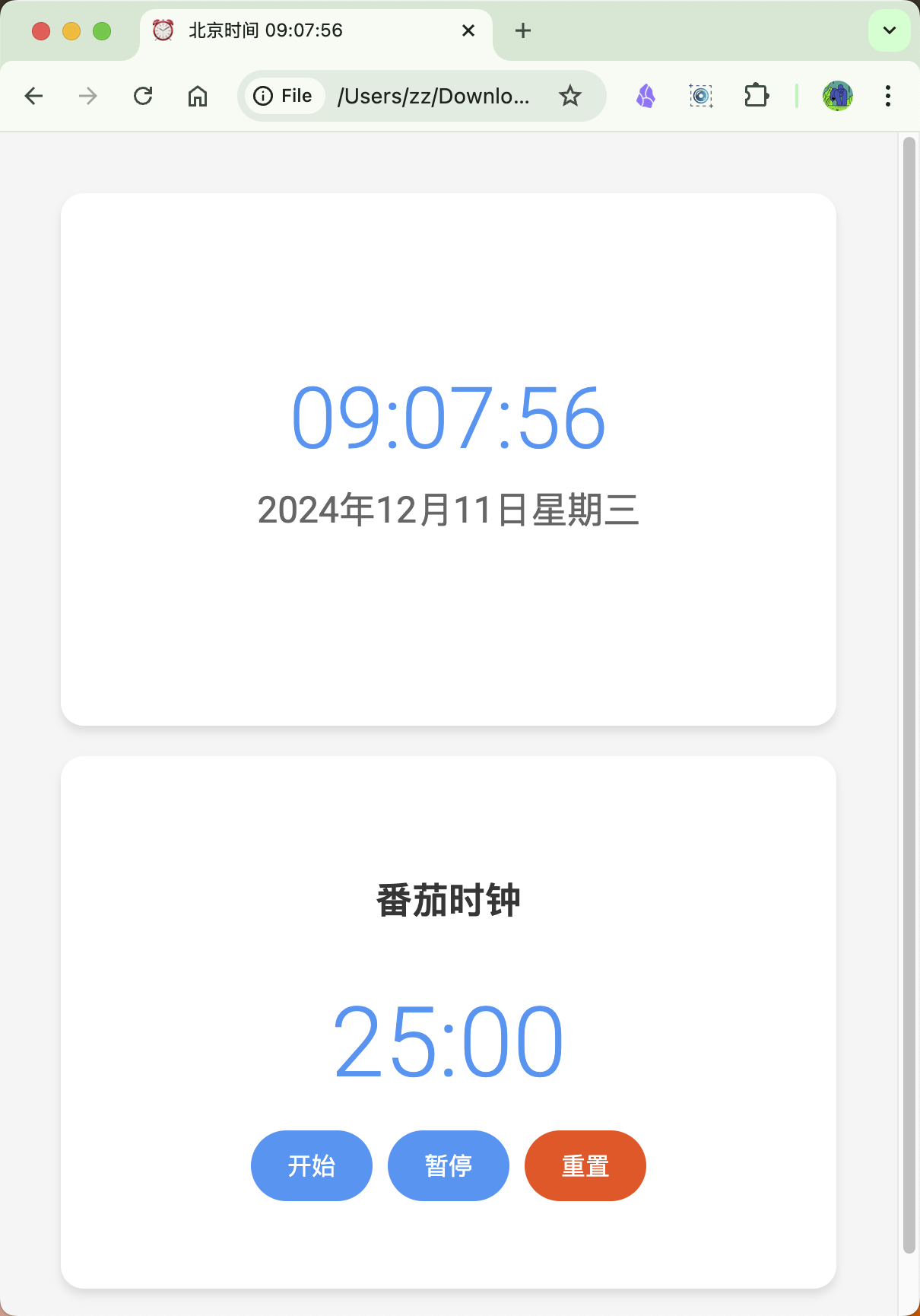The height and width of the screenshot is (1316, 920).
Task: Open the screenshot capture extension
Action: point(700,96)
